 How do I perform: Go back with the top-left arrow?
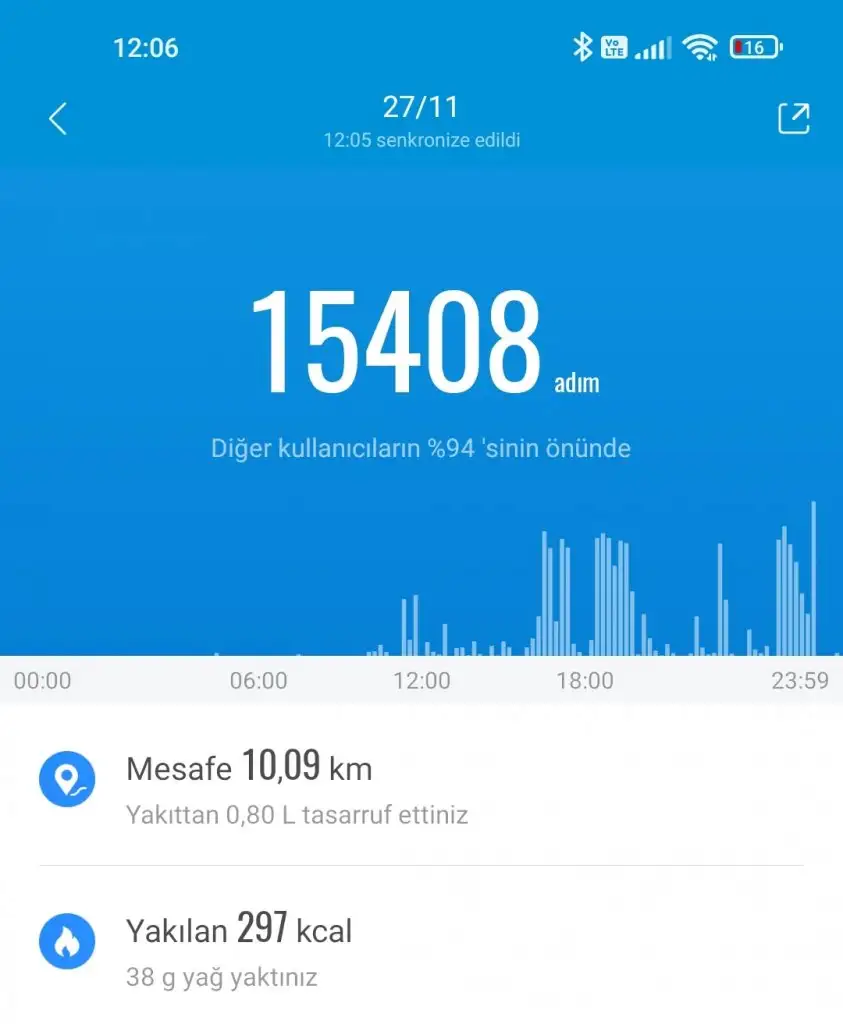[58, 119]
